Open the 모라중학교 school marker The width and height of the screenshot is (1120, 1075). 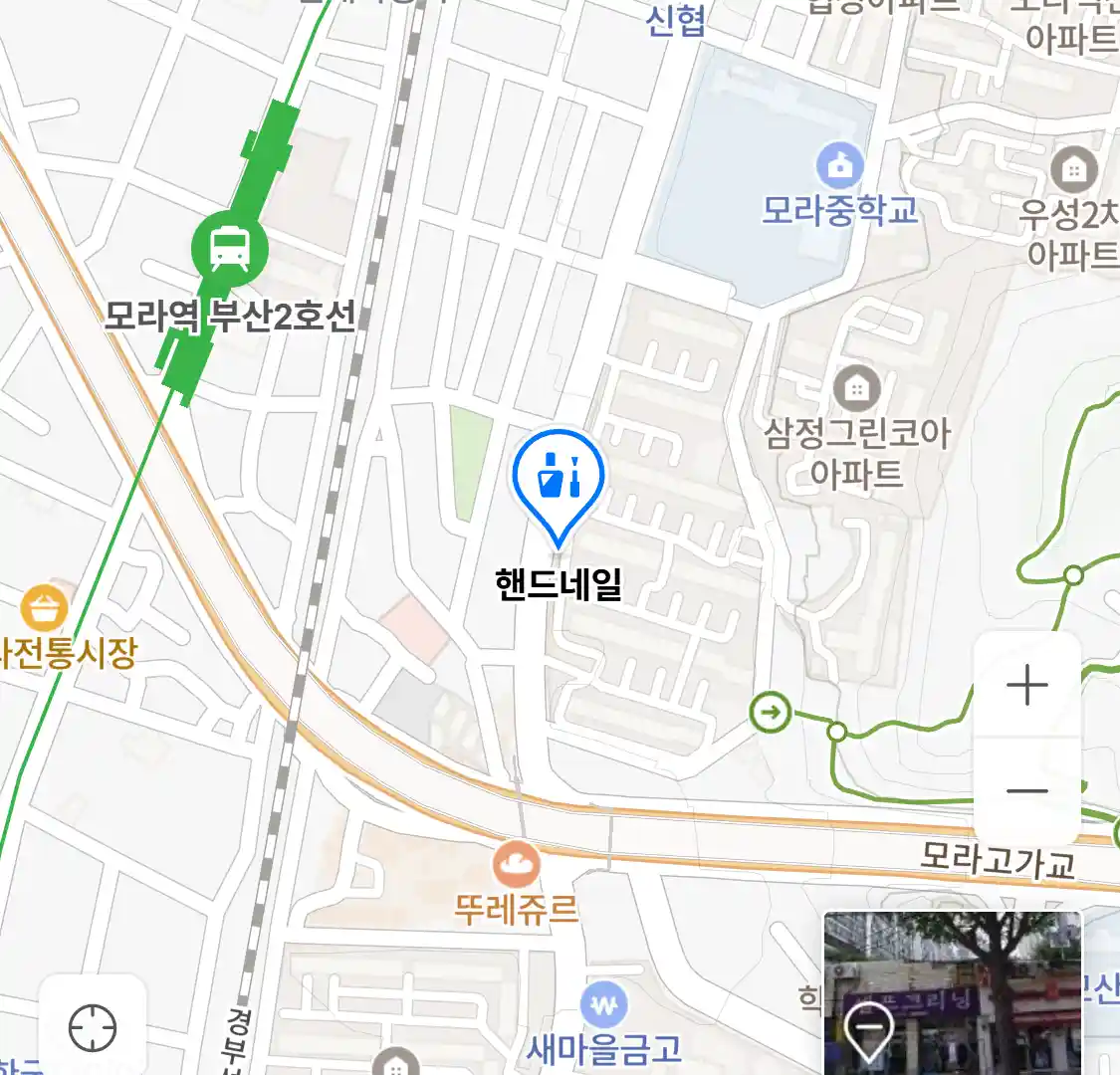tap(839, 165)
